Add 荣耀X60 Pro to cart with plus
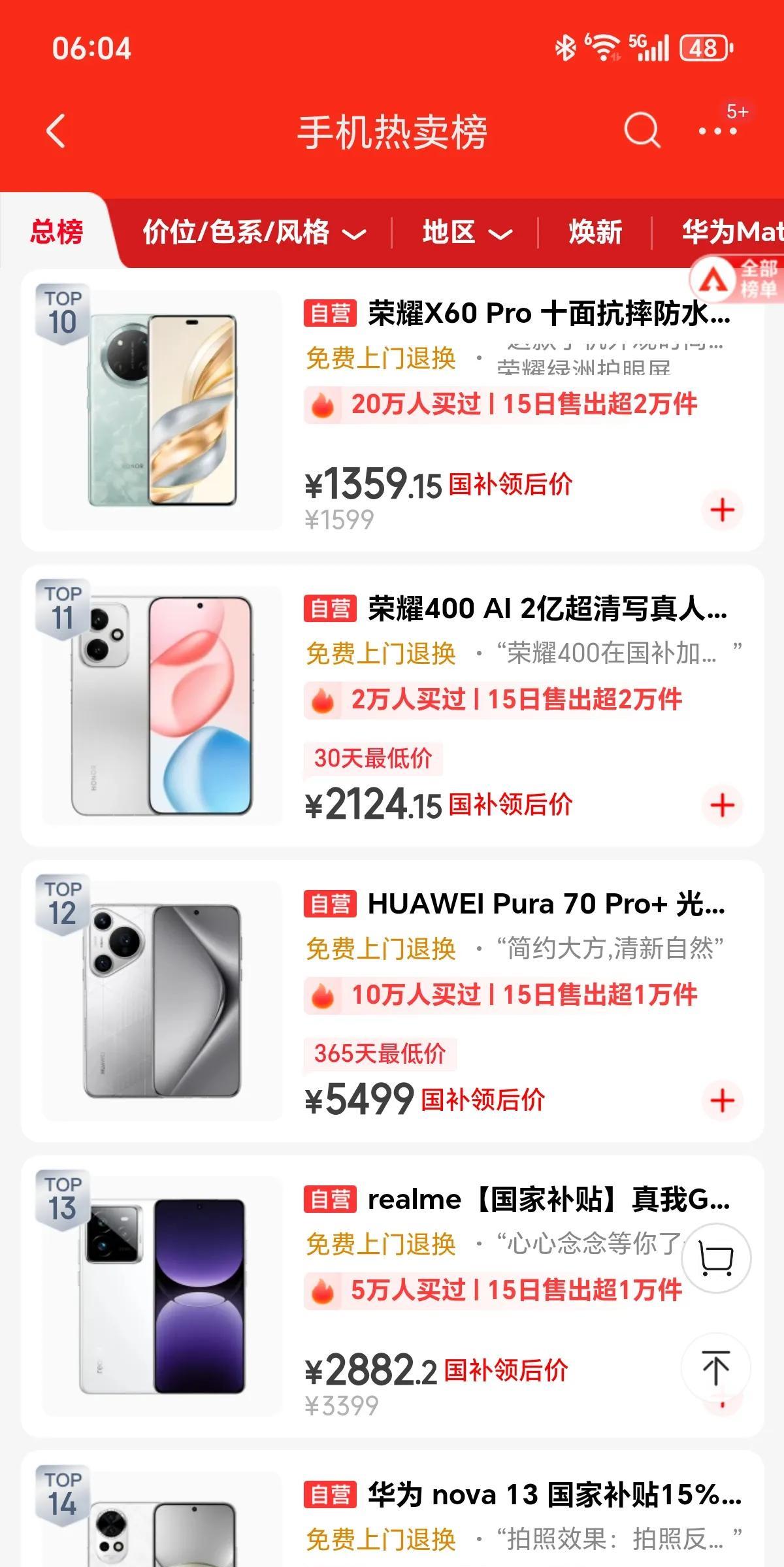Image resolution: width=784 pixels, height=1567 pixels. (722, 510)
